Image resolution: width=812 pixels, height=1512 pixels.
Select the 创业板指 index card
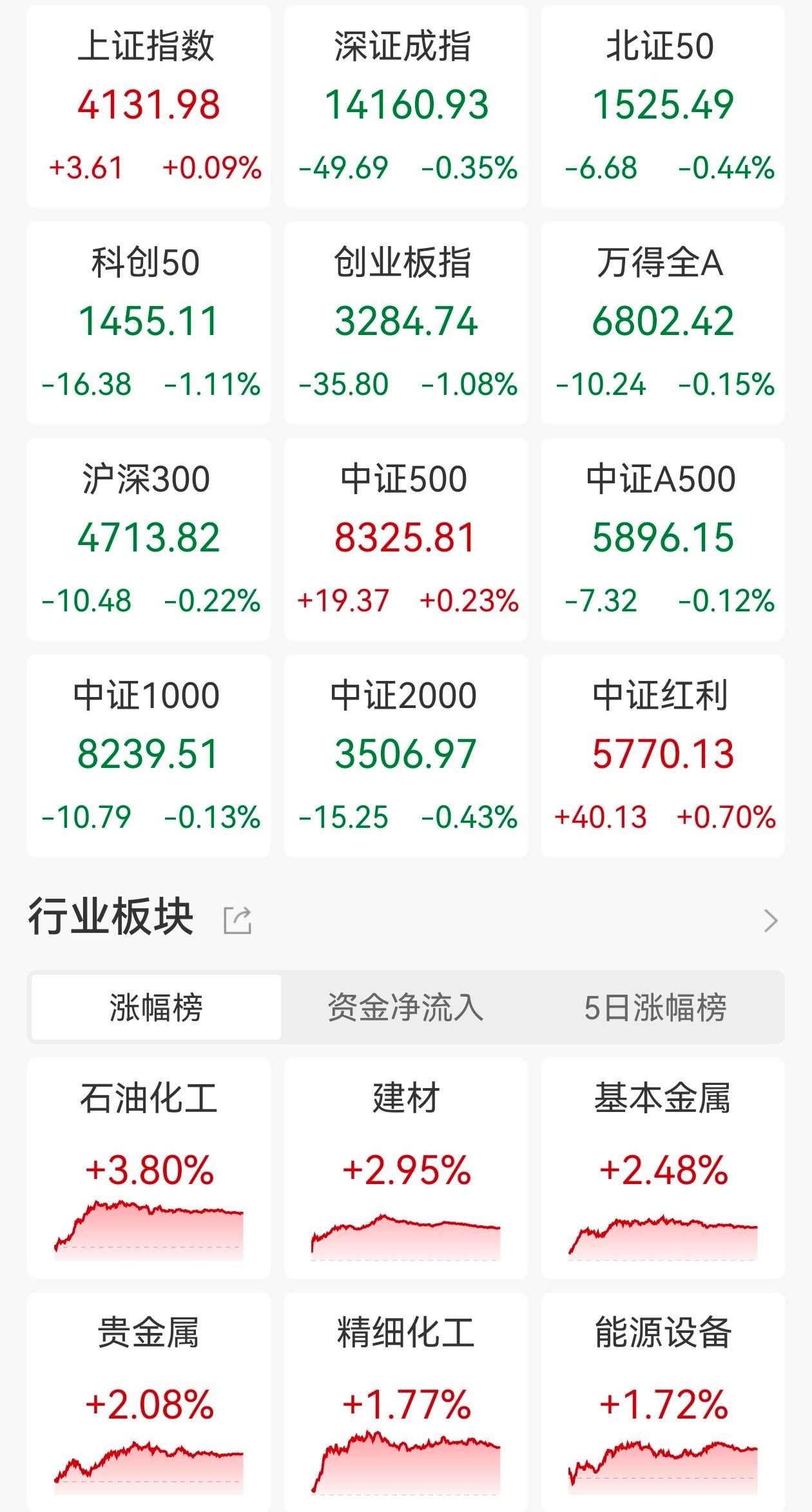point(406,320)
